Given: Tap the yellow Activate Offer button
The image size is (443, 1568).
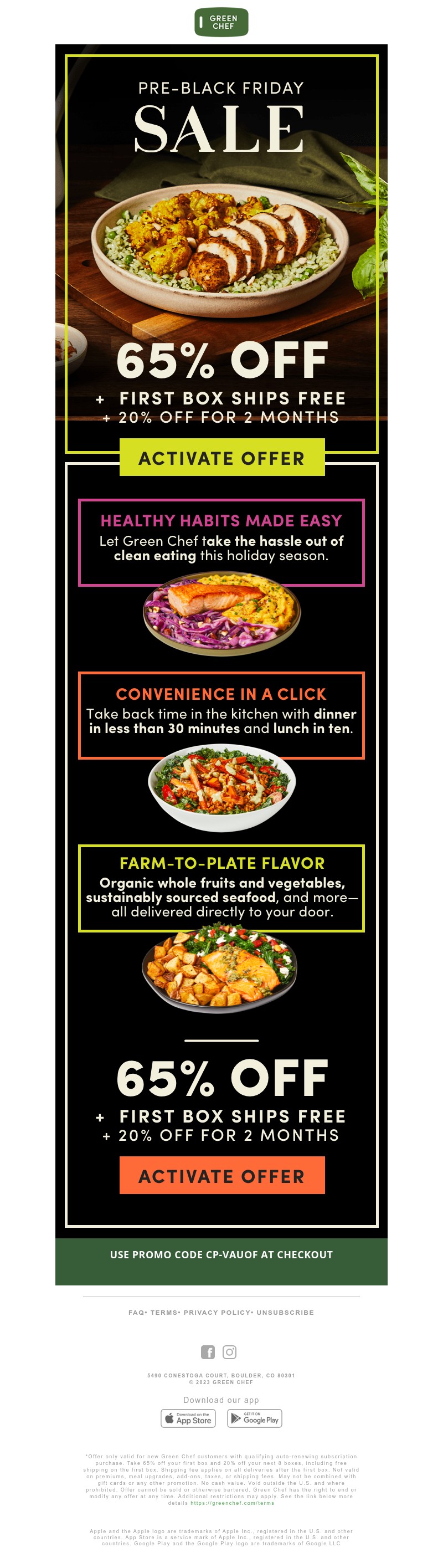Looking at the screenshot, I should coord(221,458).
